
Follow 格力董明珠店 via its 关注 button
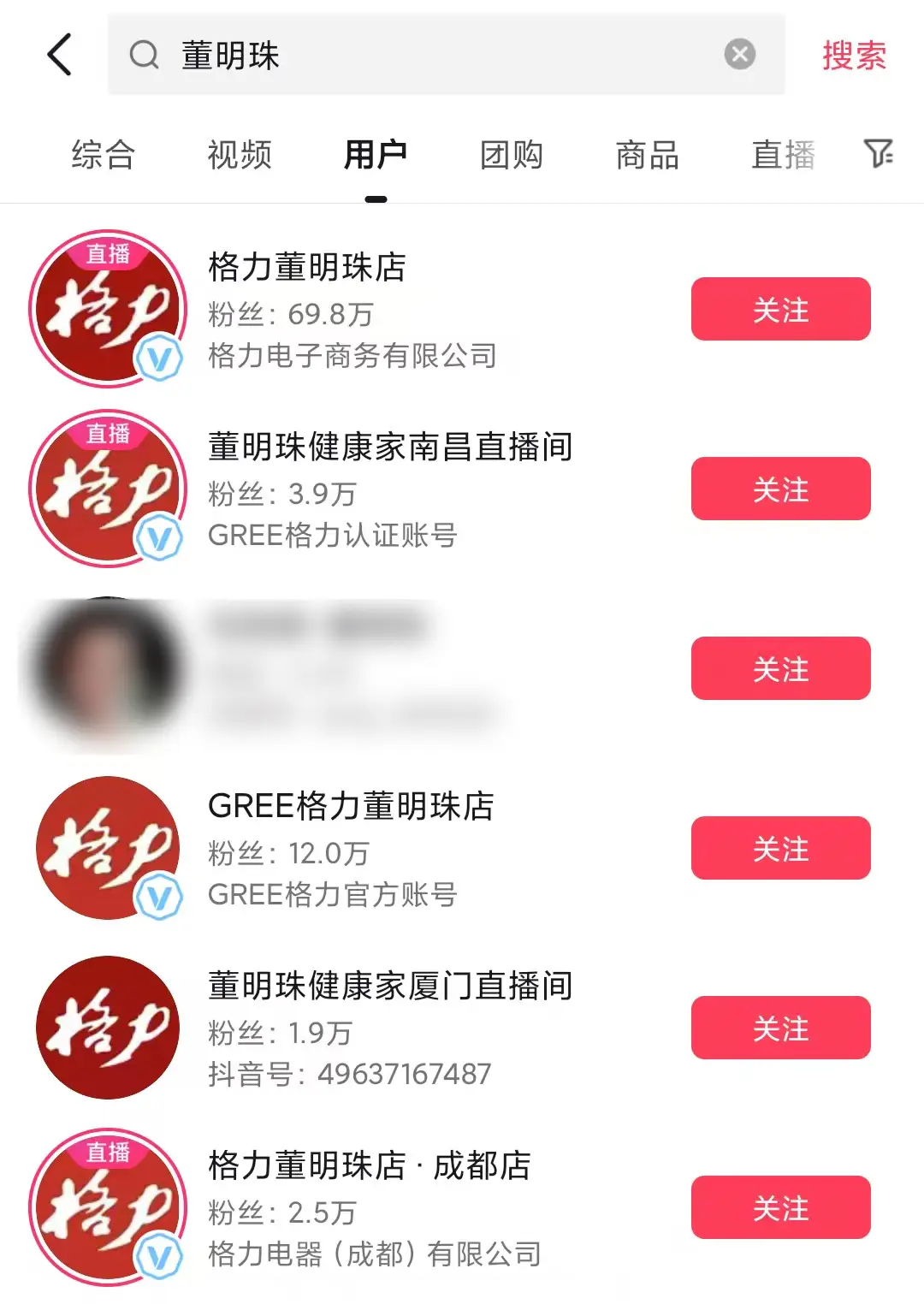point(779,310)
